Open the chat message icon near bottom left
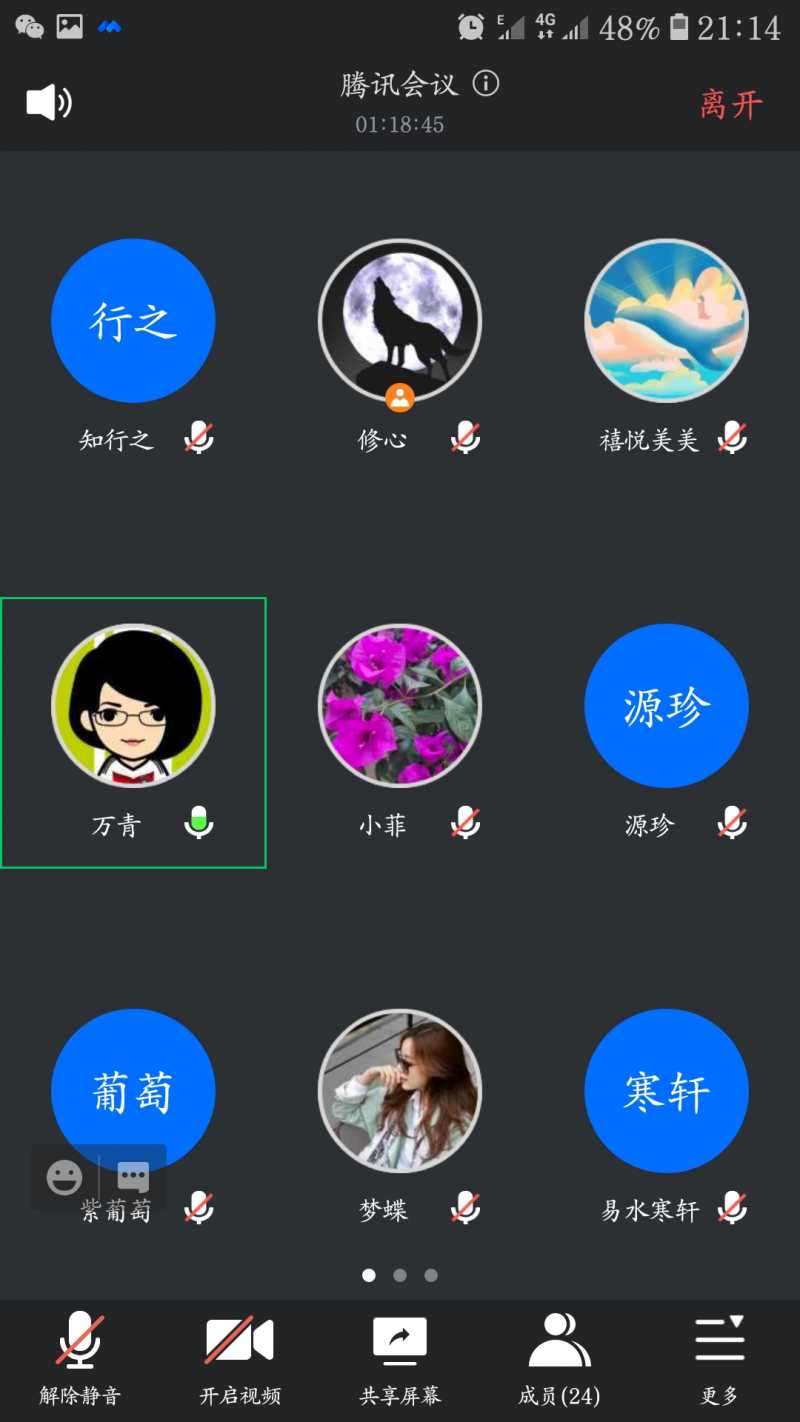Screen dimensions: 800x1422 [x=131, y=1177]
